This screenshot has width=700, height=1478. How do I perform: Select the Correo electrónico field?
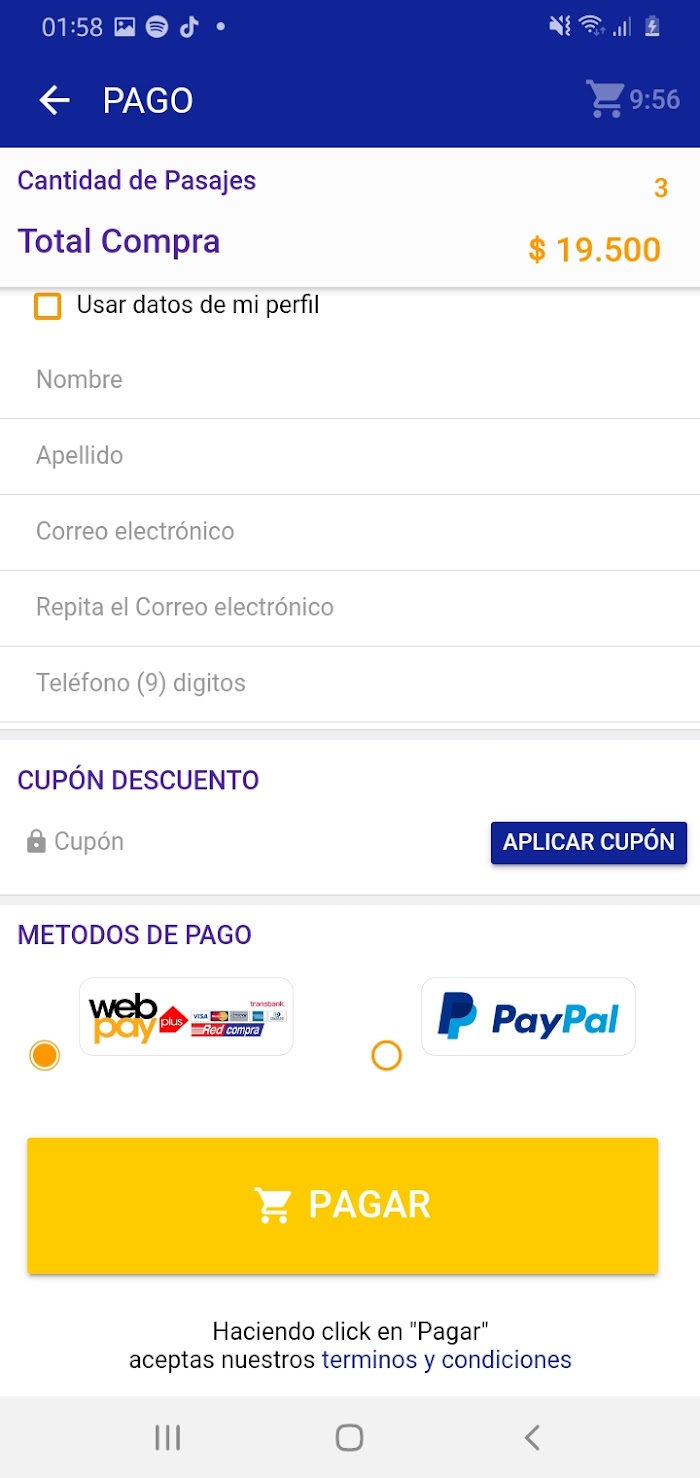pos(350,532)
